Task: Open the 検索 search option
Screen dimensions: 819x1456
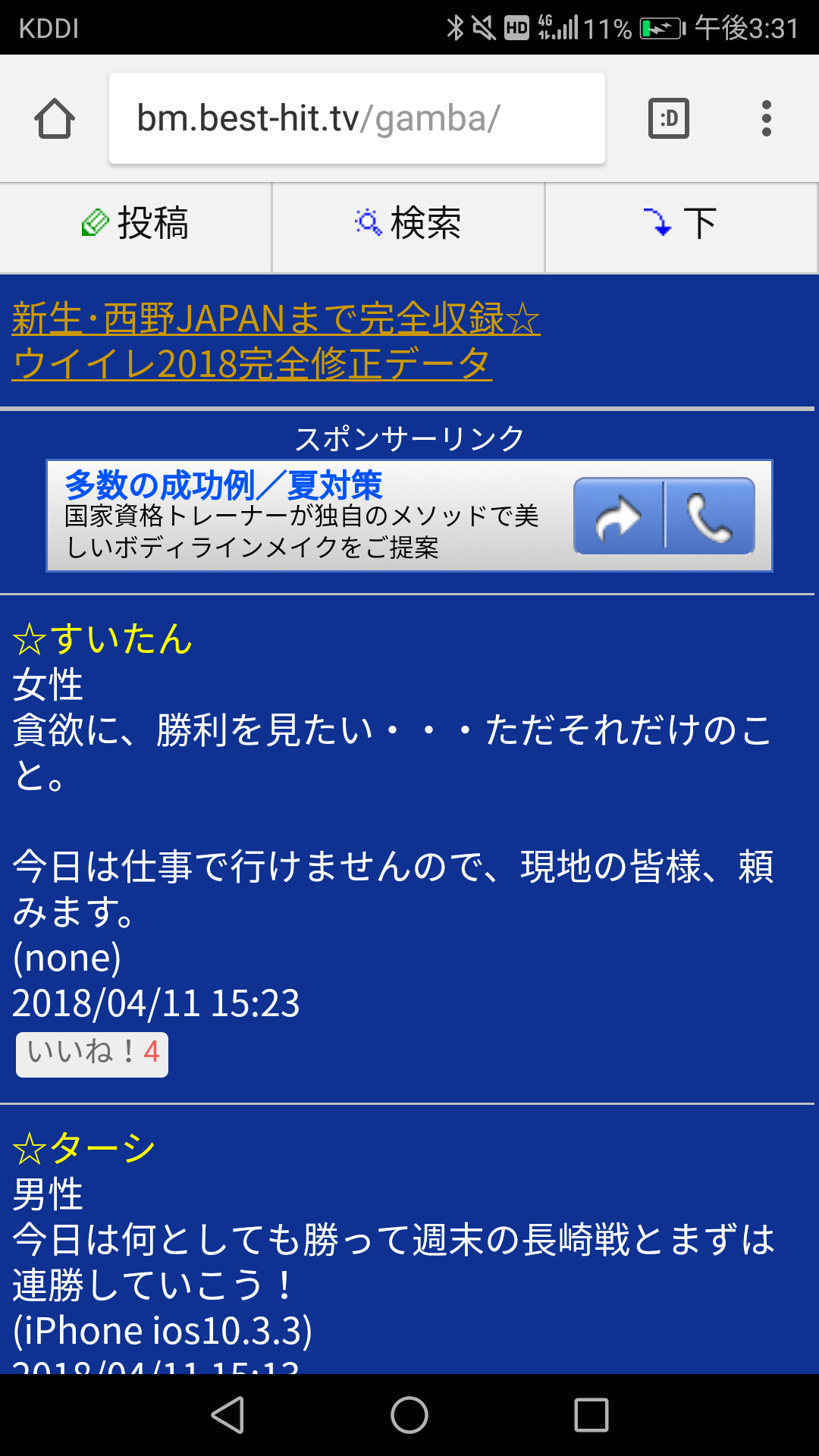Action: coord(409,224)
